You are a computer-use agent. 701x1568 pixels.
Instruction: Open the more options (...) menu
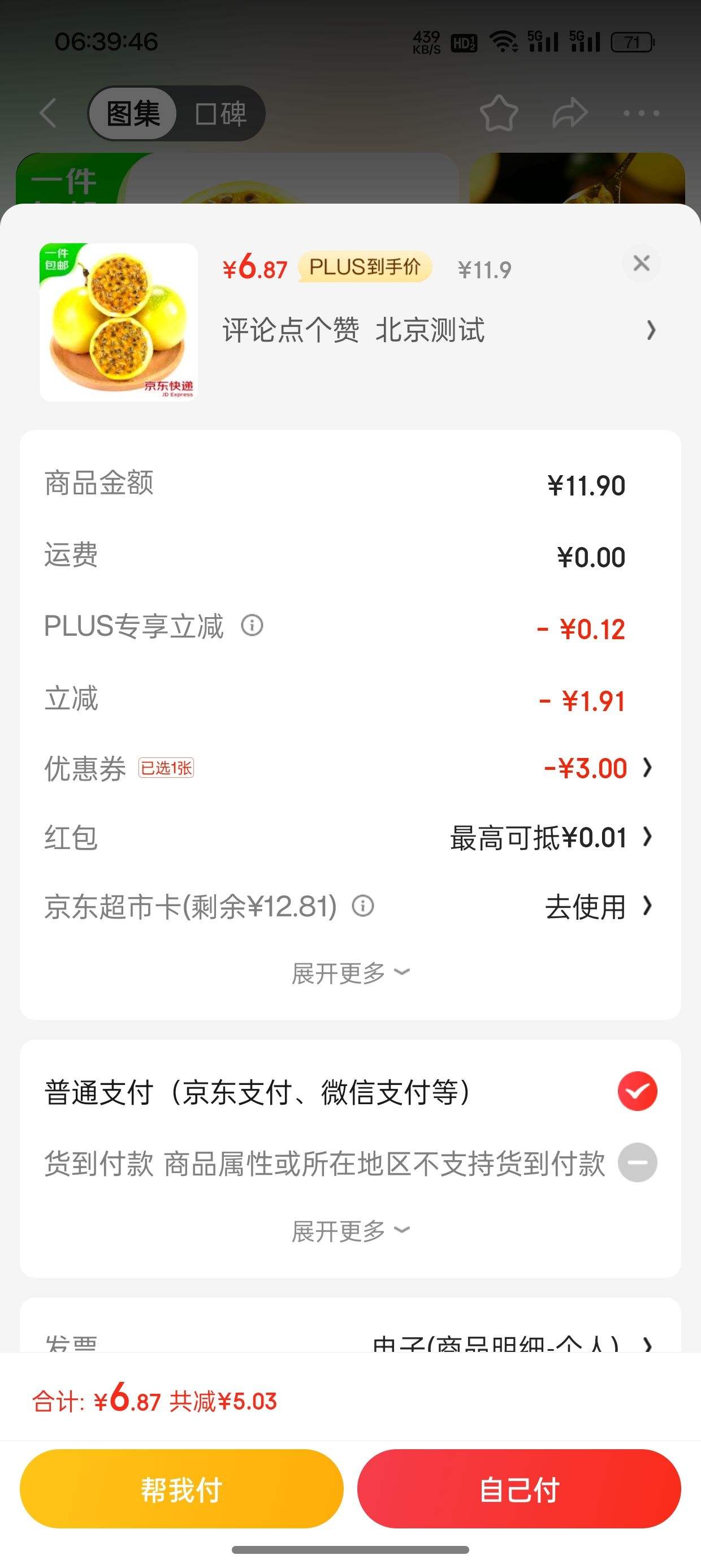pyautogui.click(x=640, y=113)
